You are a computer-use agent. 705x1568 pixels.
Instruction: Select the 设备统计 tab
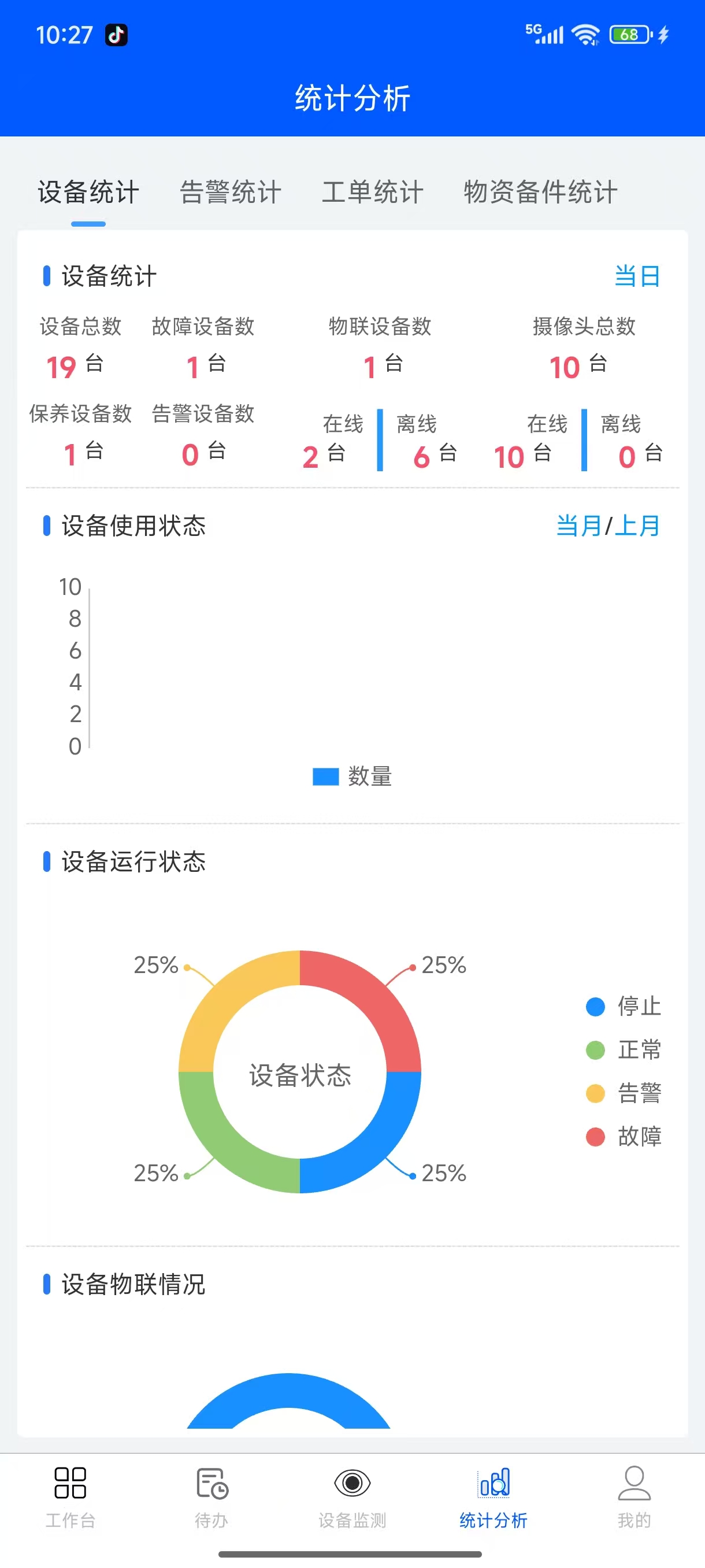tap(89, 193)
